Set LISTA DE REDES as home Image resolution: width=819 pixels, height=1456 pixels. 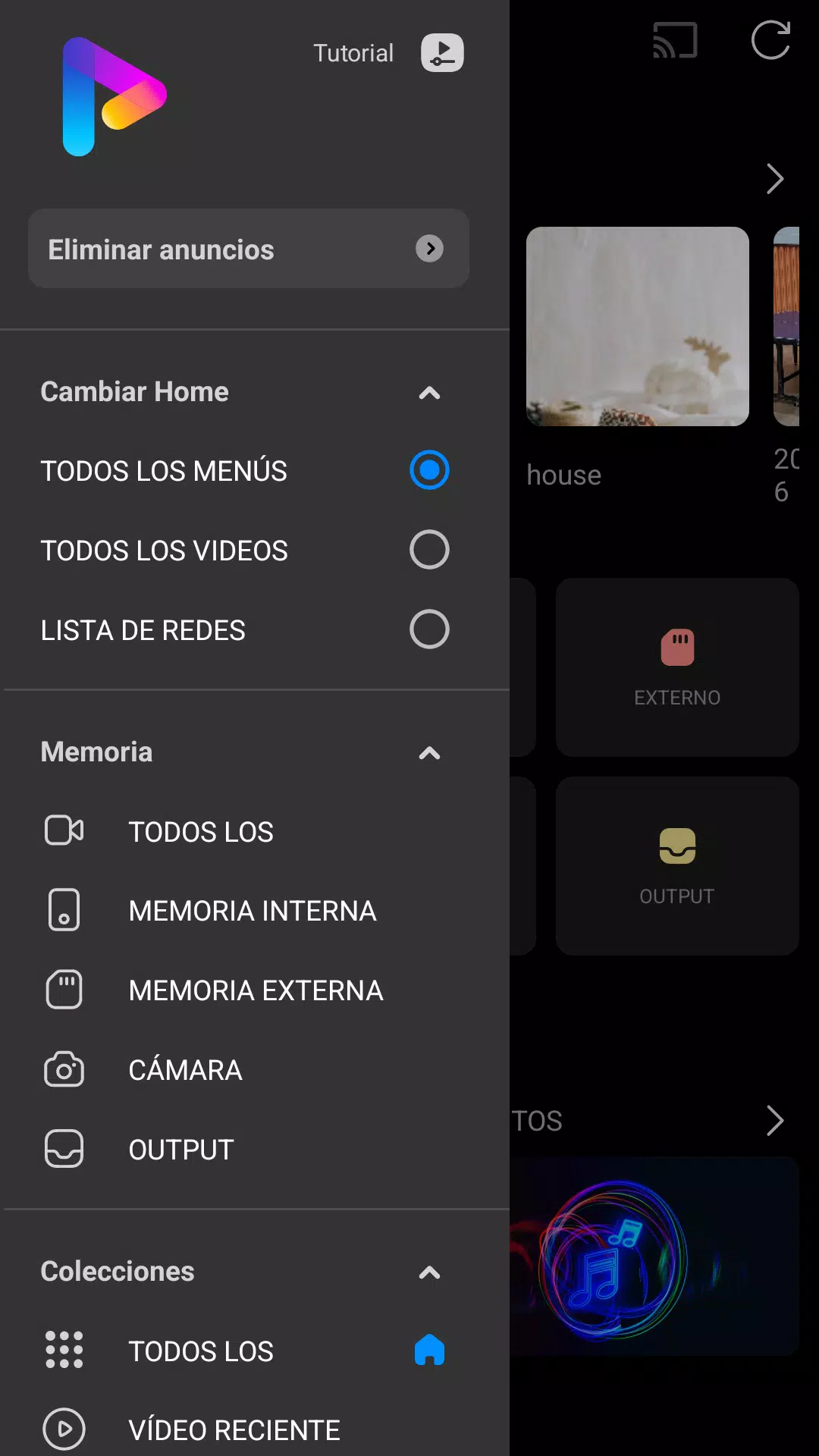[x=429, y=629]
